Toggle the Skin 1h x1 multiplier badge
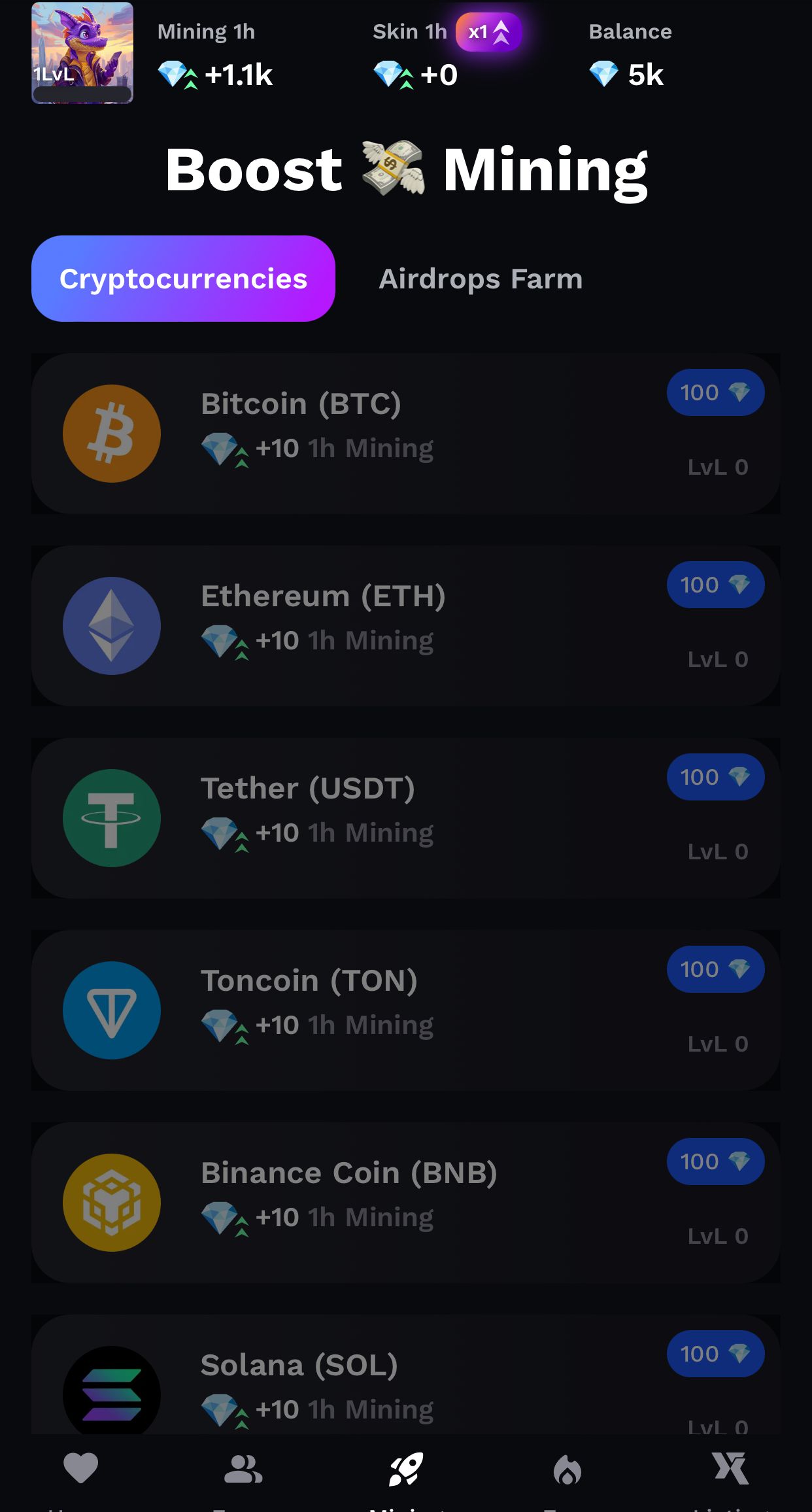This screenshot has height=1512, width=812. (x=489, y=31)
